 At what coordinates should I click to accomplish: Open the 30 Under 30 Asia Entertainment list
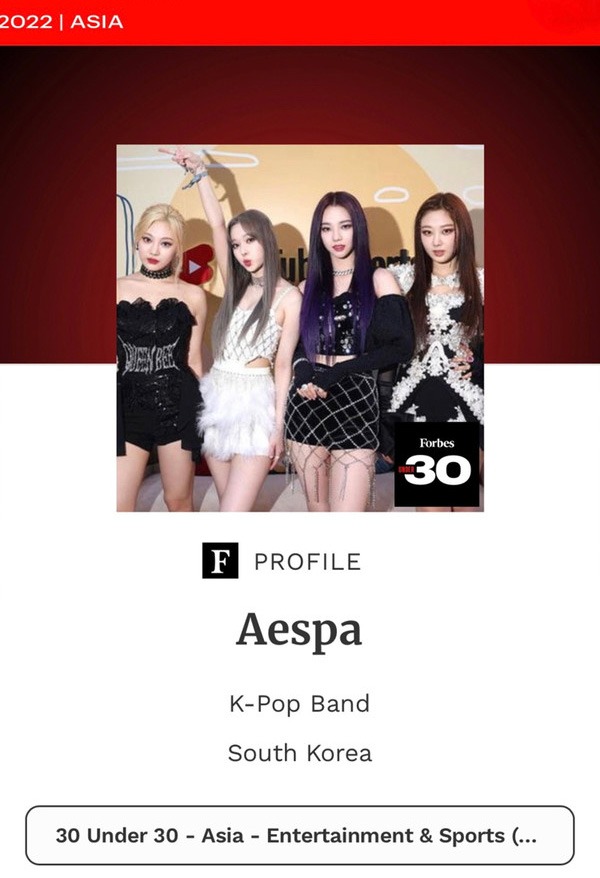(x=299, y=835)
